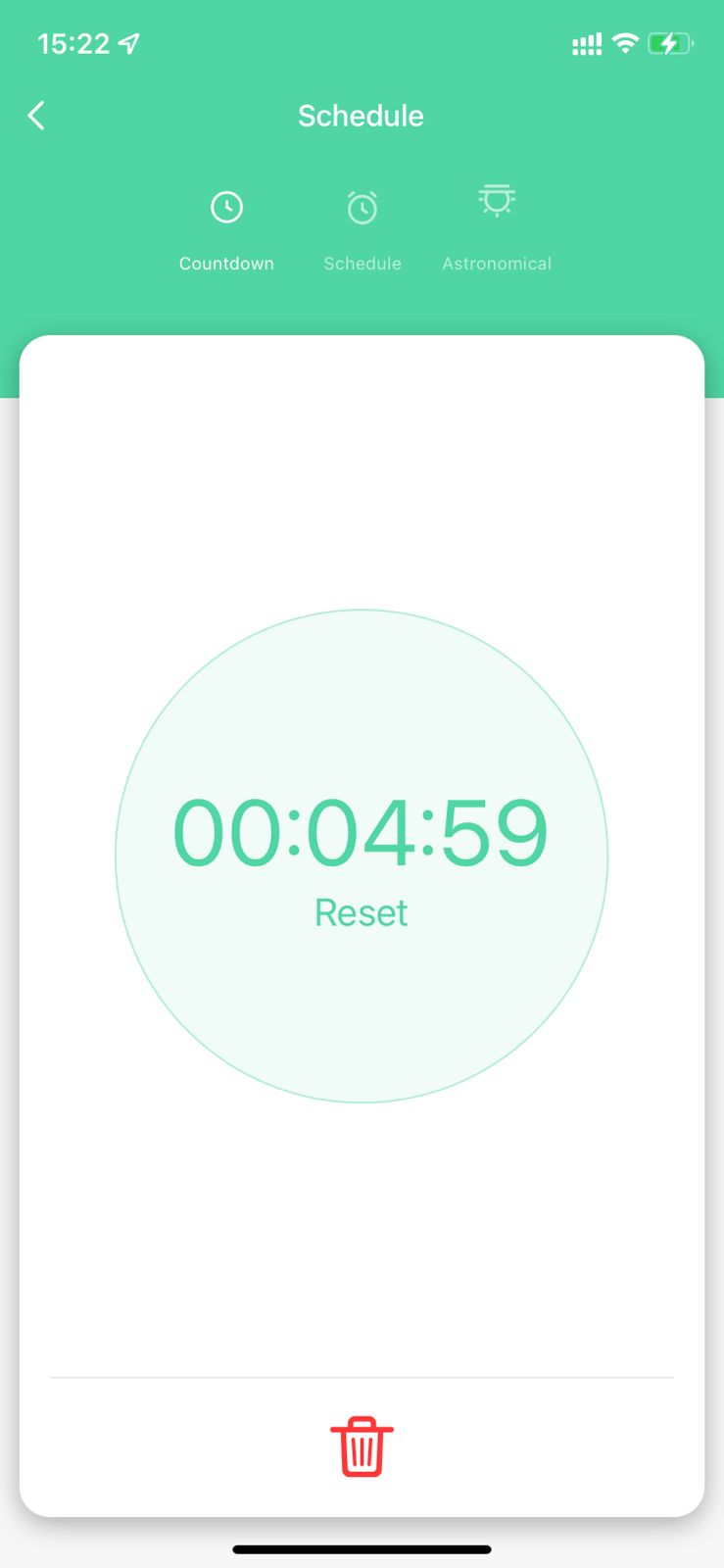Select the Countdown tab

[226, 231]
